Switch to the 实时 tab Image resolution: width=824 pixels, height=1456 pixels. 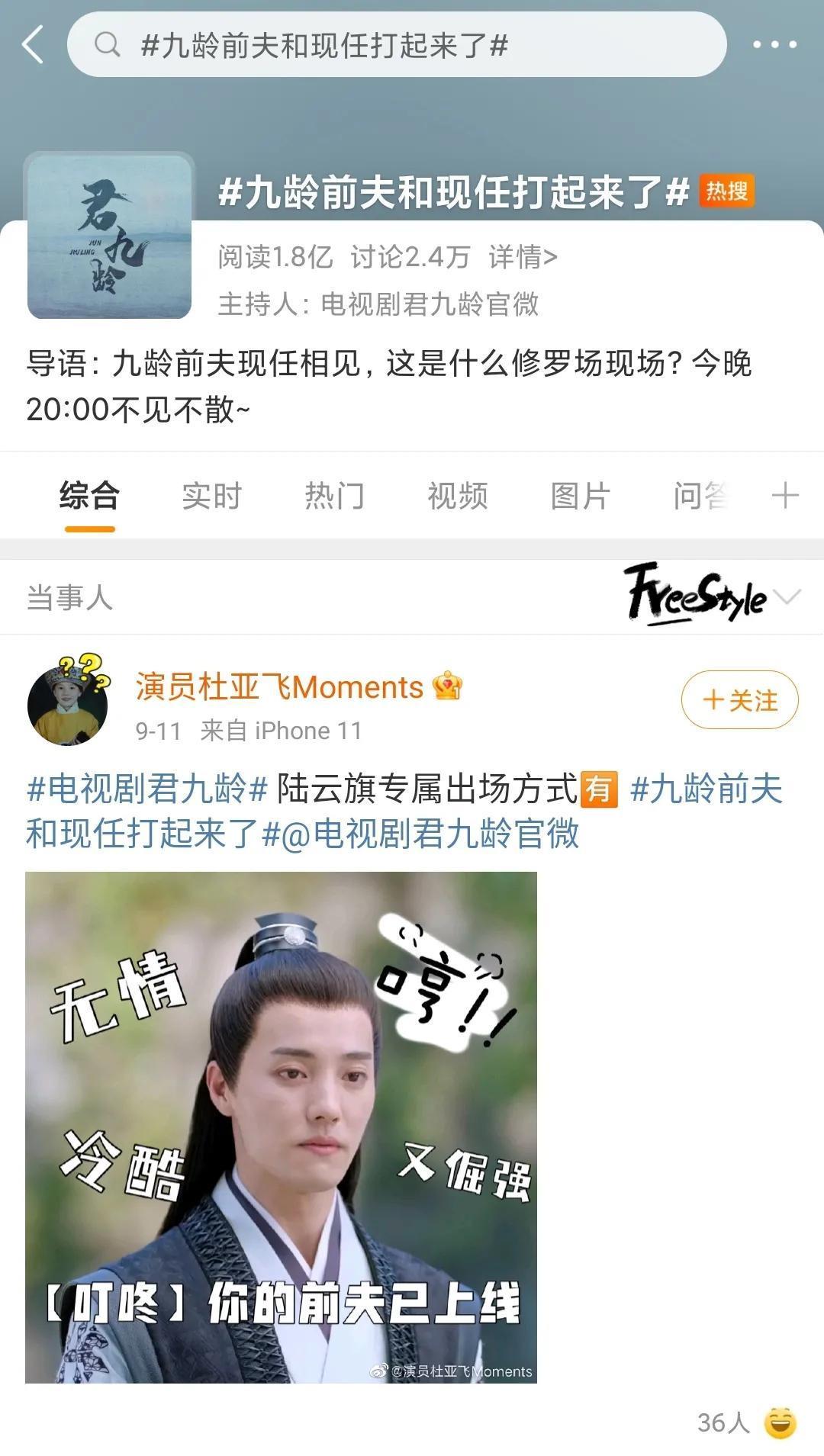(211, 496)
